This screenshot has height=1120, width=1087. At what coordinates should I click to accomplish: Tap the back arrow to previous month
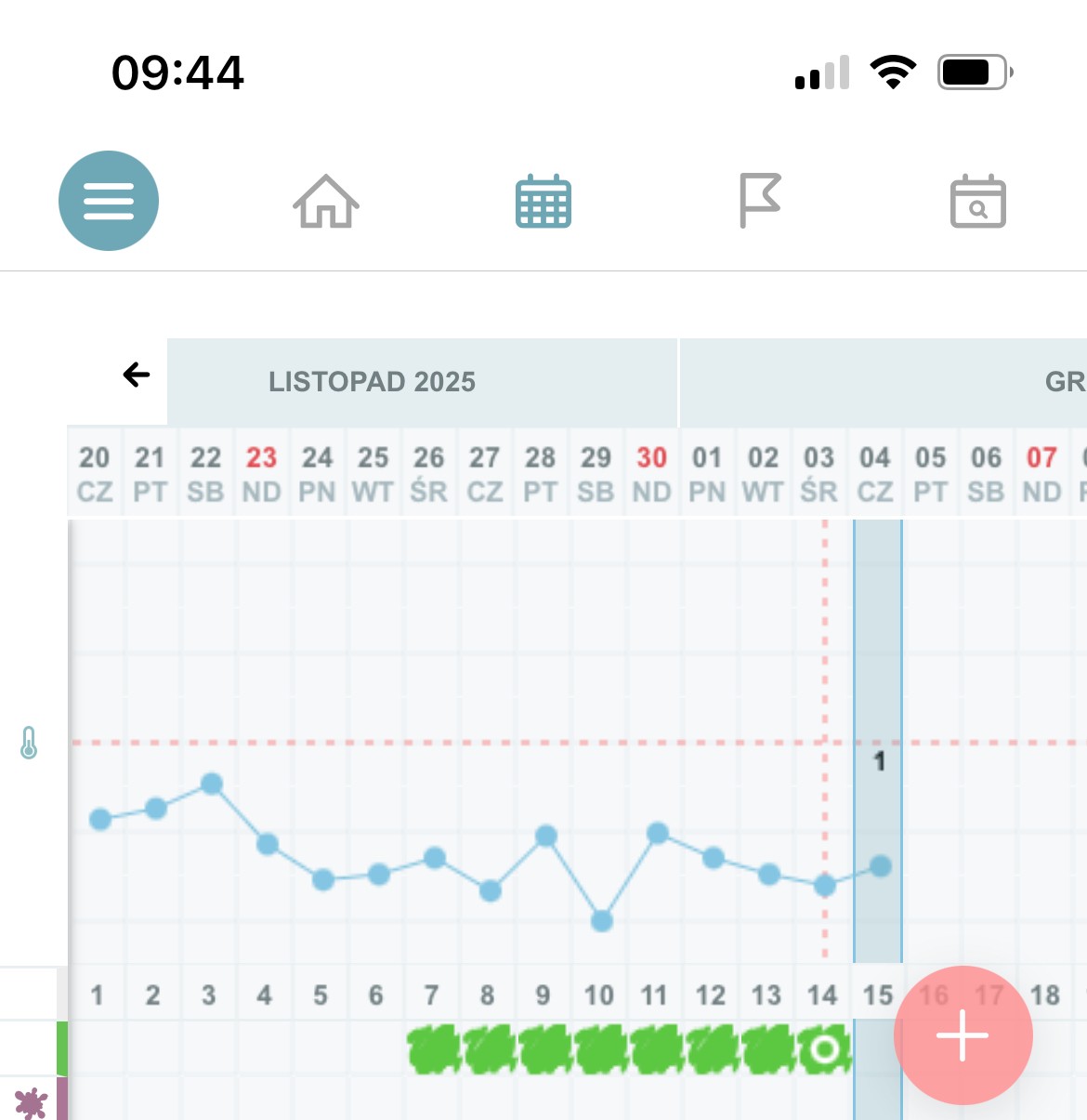pyautogui.click(x=137, y=375)
